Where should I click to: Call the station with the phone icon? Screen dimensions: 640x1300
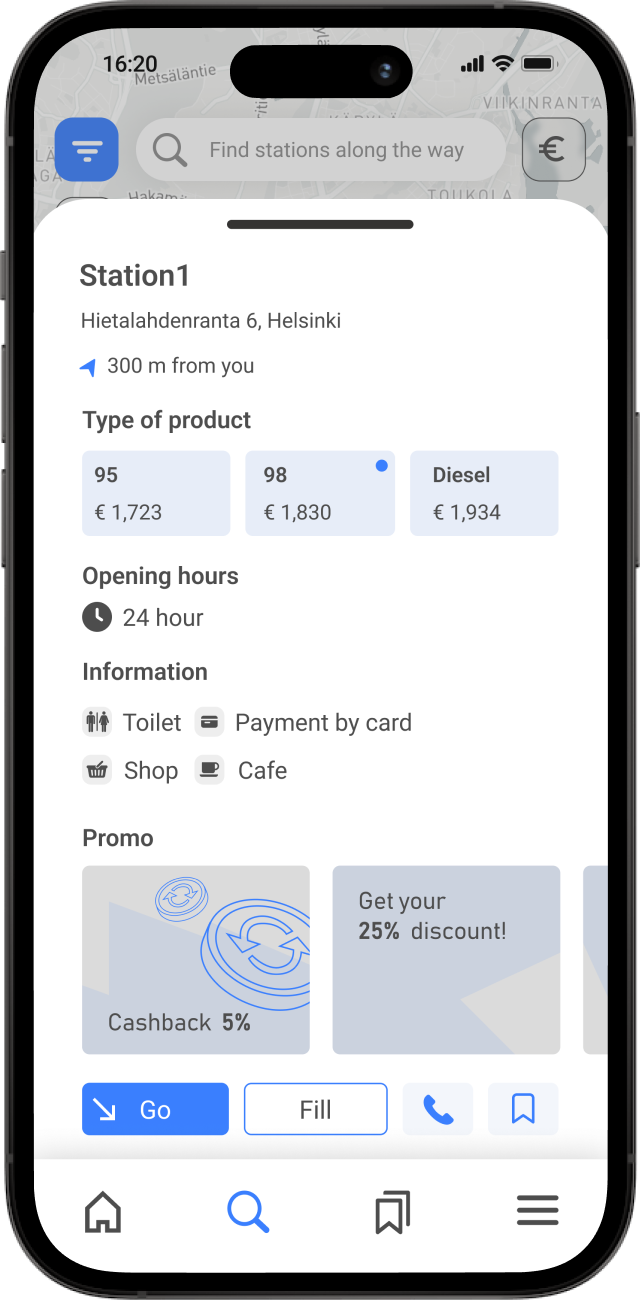point(438,1109)
